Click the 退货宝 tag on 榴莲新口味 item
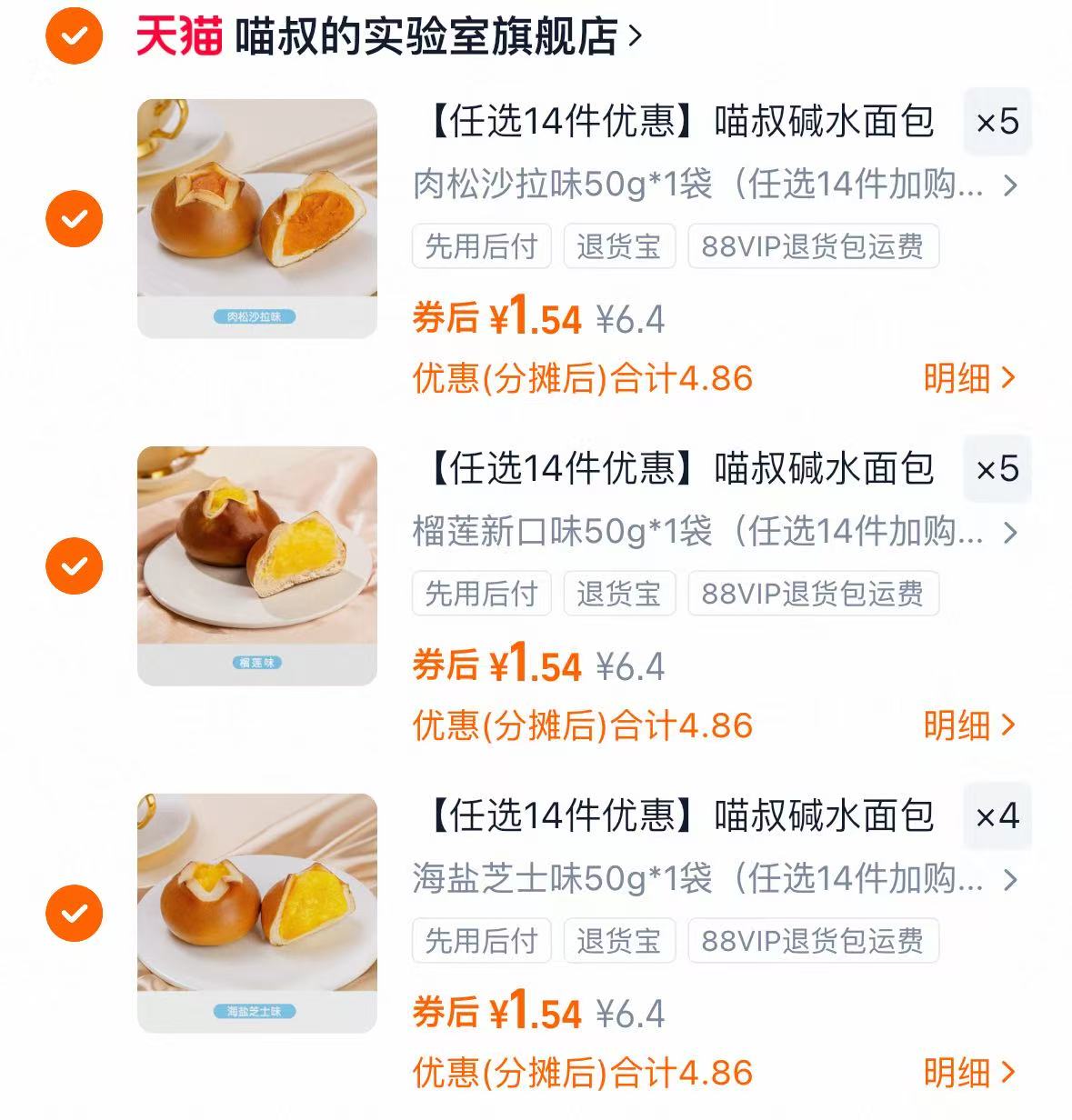The width and height of the screenshot is (1072, 1120). tap(620, 594)
